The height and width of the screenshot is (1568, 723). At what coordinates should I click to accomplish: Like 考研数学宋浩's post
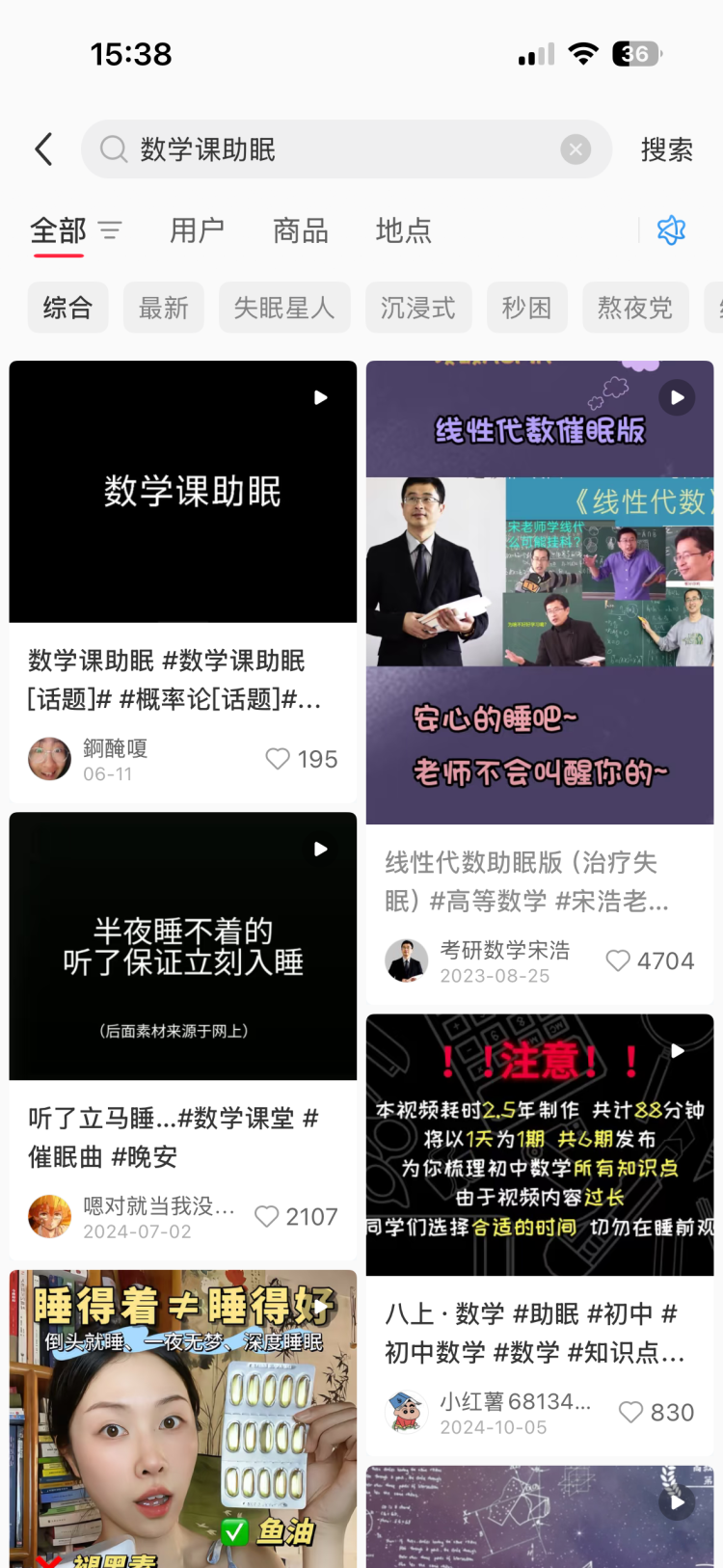[x=619, y=960]
